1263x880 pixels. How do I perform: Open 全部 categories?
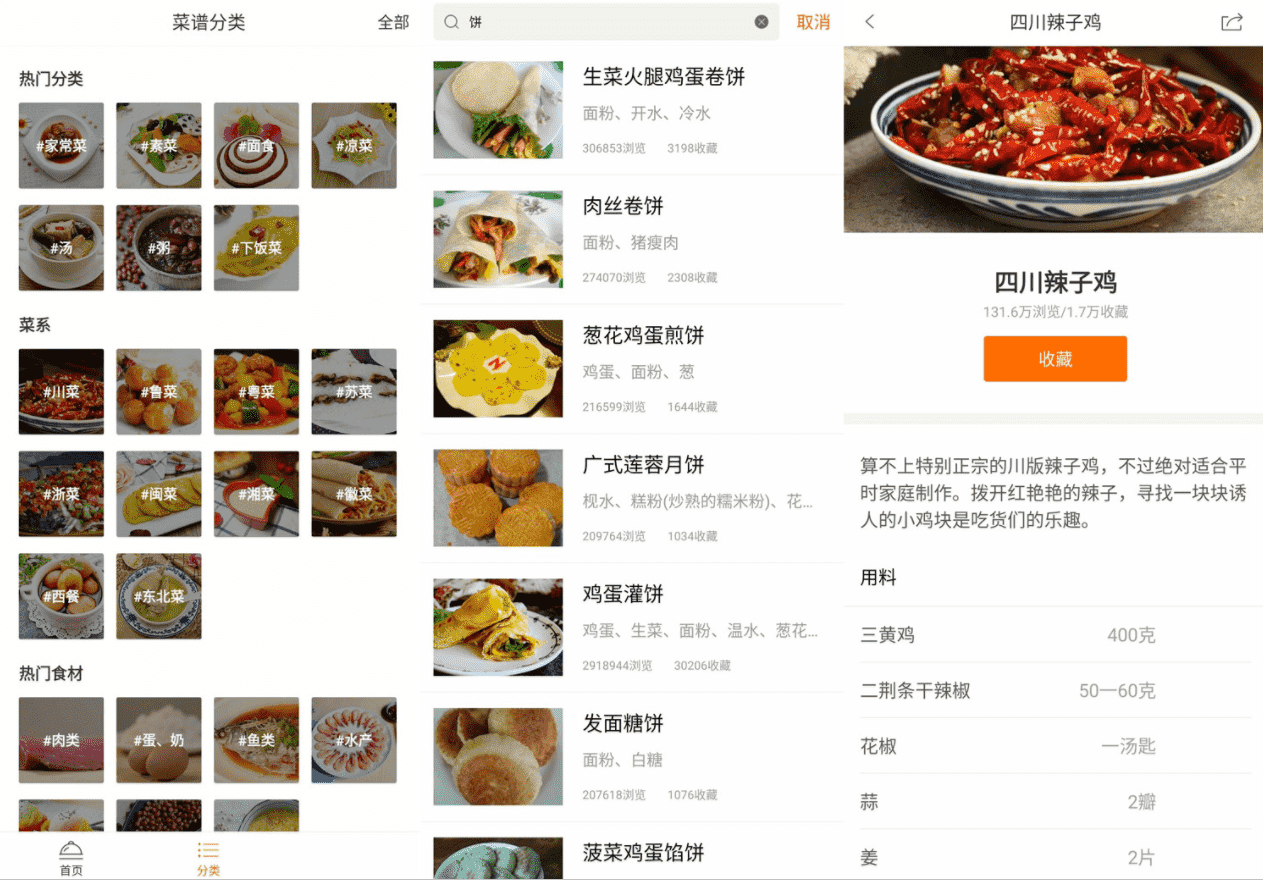coord(393,22)
